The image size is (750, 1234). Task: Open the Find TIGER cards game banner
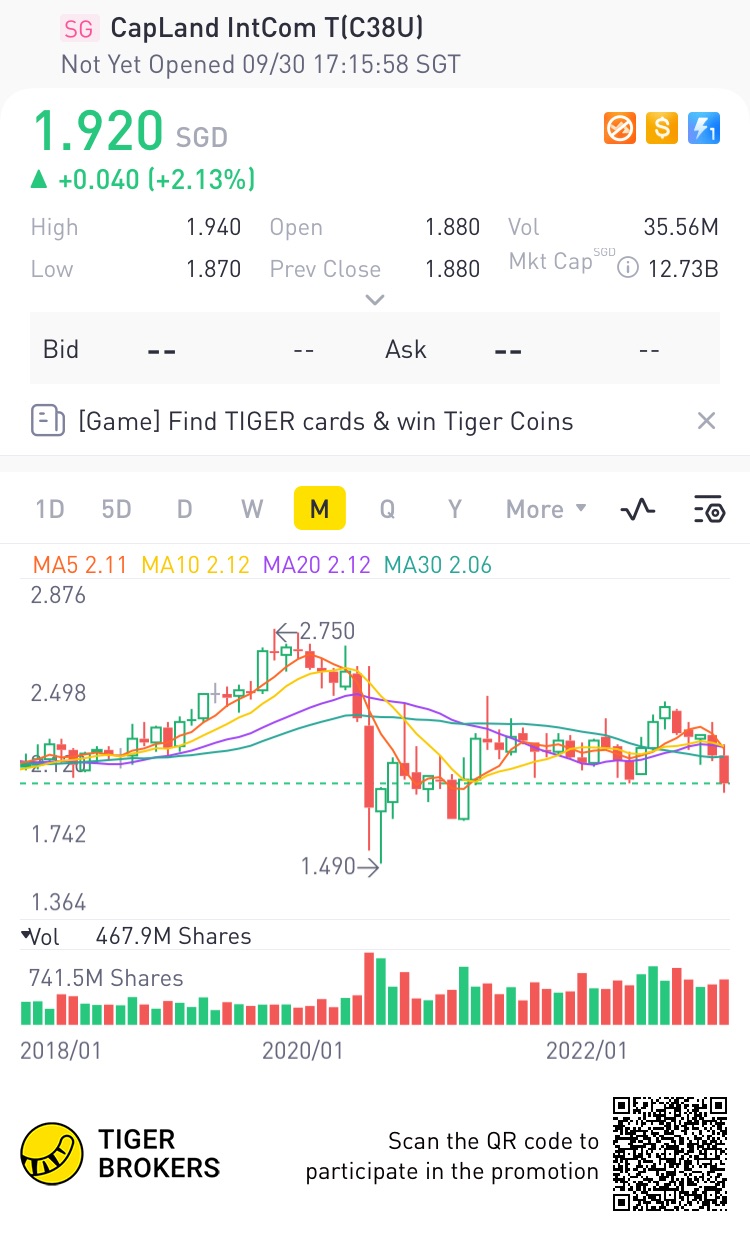point(325,421)
